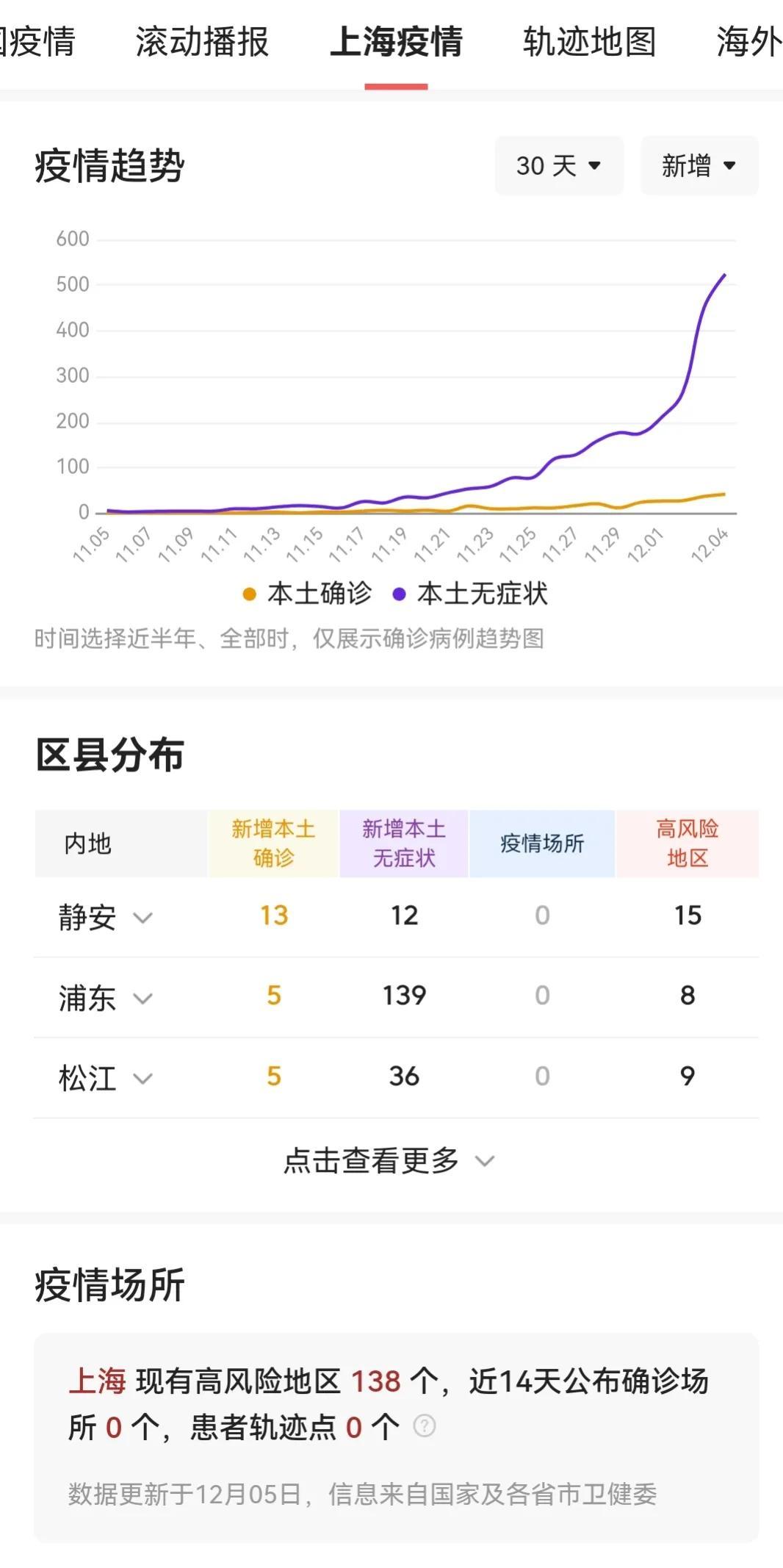Click 静安's confirmed case count 13
The height and width of the screenshot is (1568, 783).
272,915
